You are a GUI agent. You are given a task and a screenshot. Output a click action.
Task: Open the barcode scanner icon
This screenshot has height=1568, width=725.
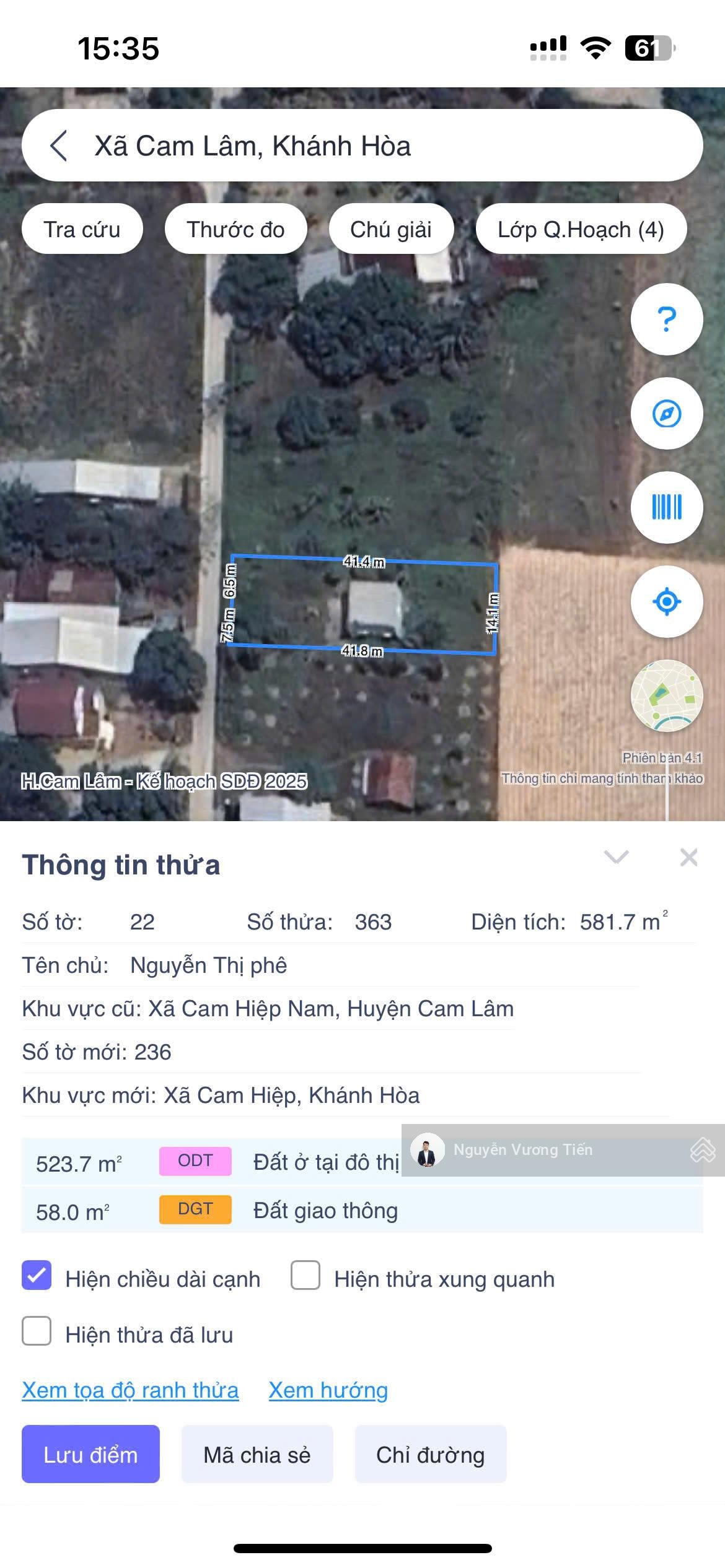(667, 507)
